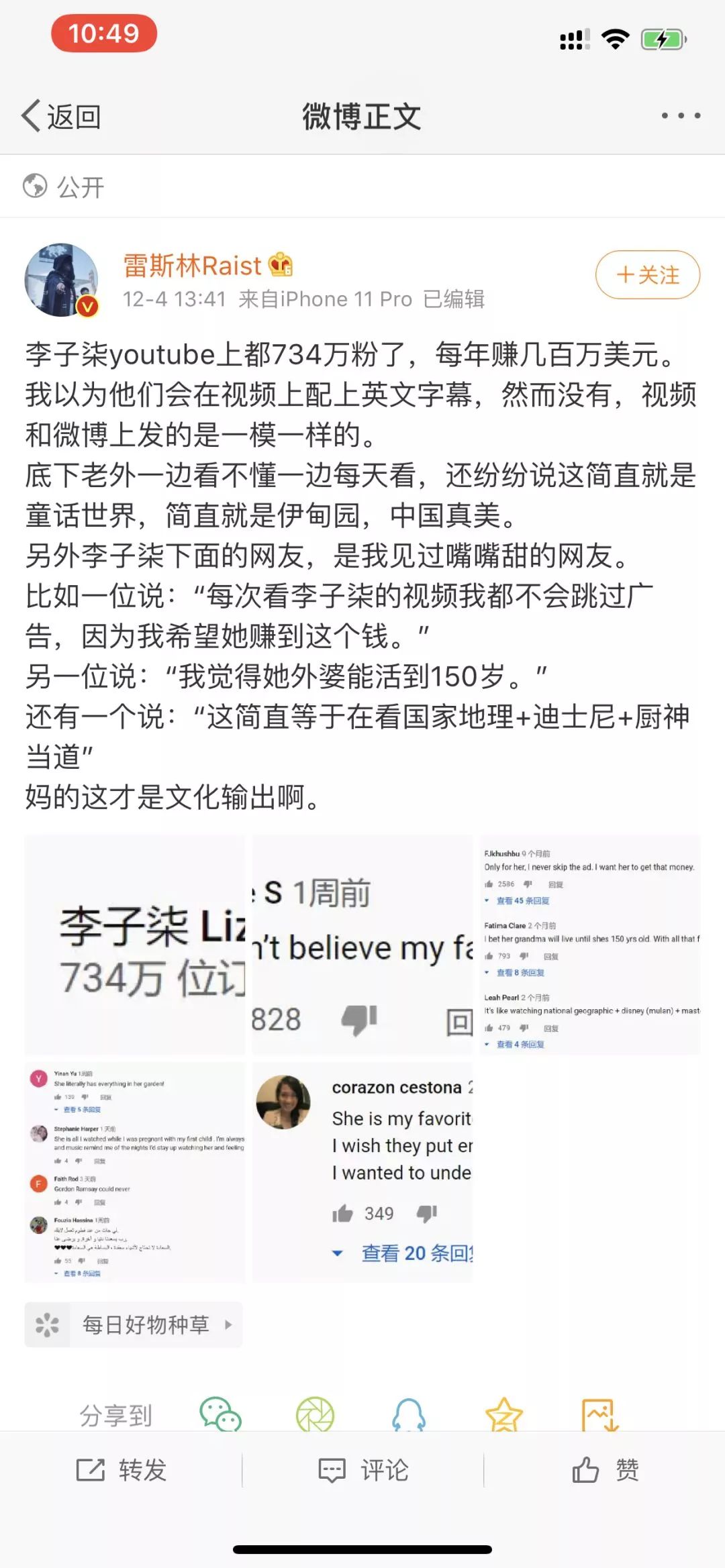The width and height of the screenshot is (725, 1568).
Task: Share to WeChat Moments
Action: point(315,1414)
